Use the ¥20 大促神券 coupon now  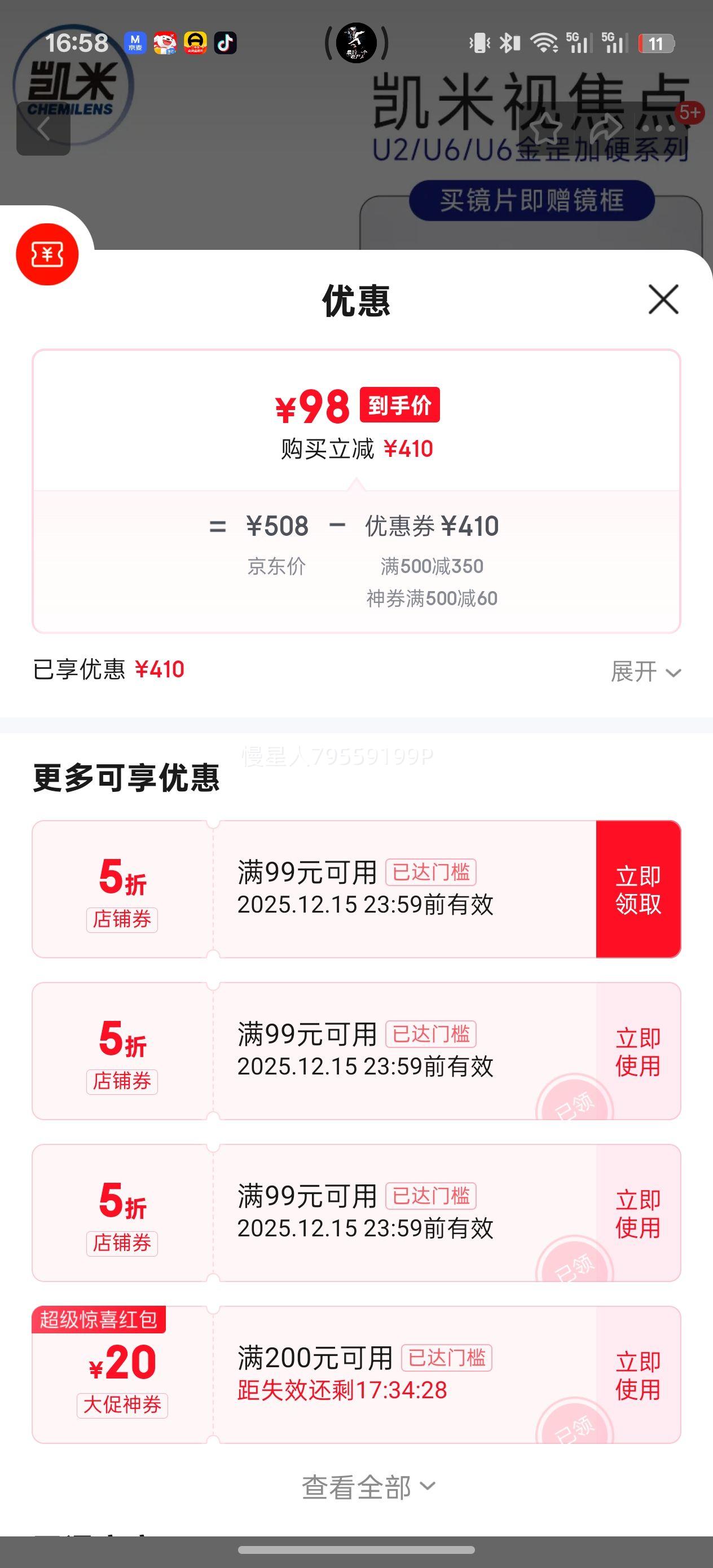638,1375
